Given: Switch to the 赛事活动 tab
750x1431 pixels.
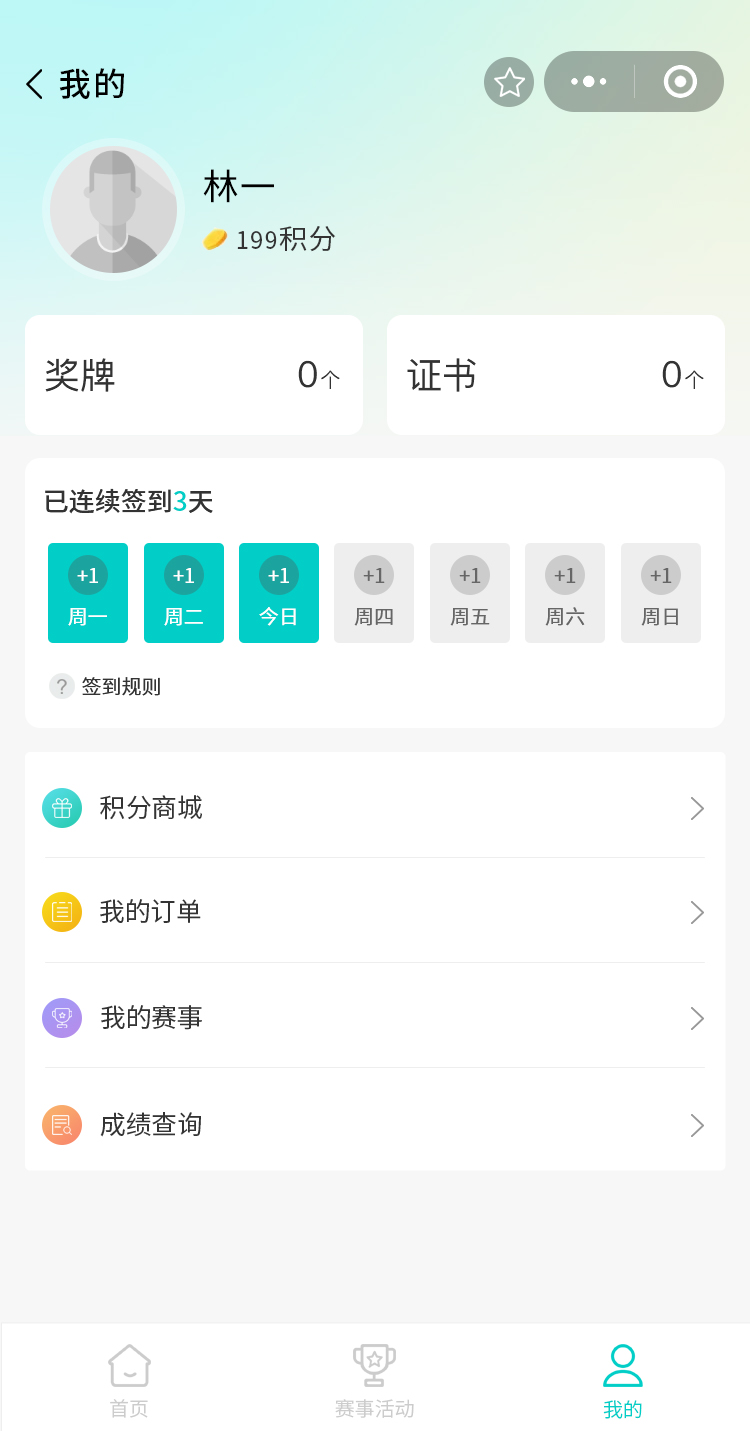Looking at the screenshot, I should coord(374,1380).
